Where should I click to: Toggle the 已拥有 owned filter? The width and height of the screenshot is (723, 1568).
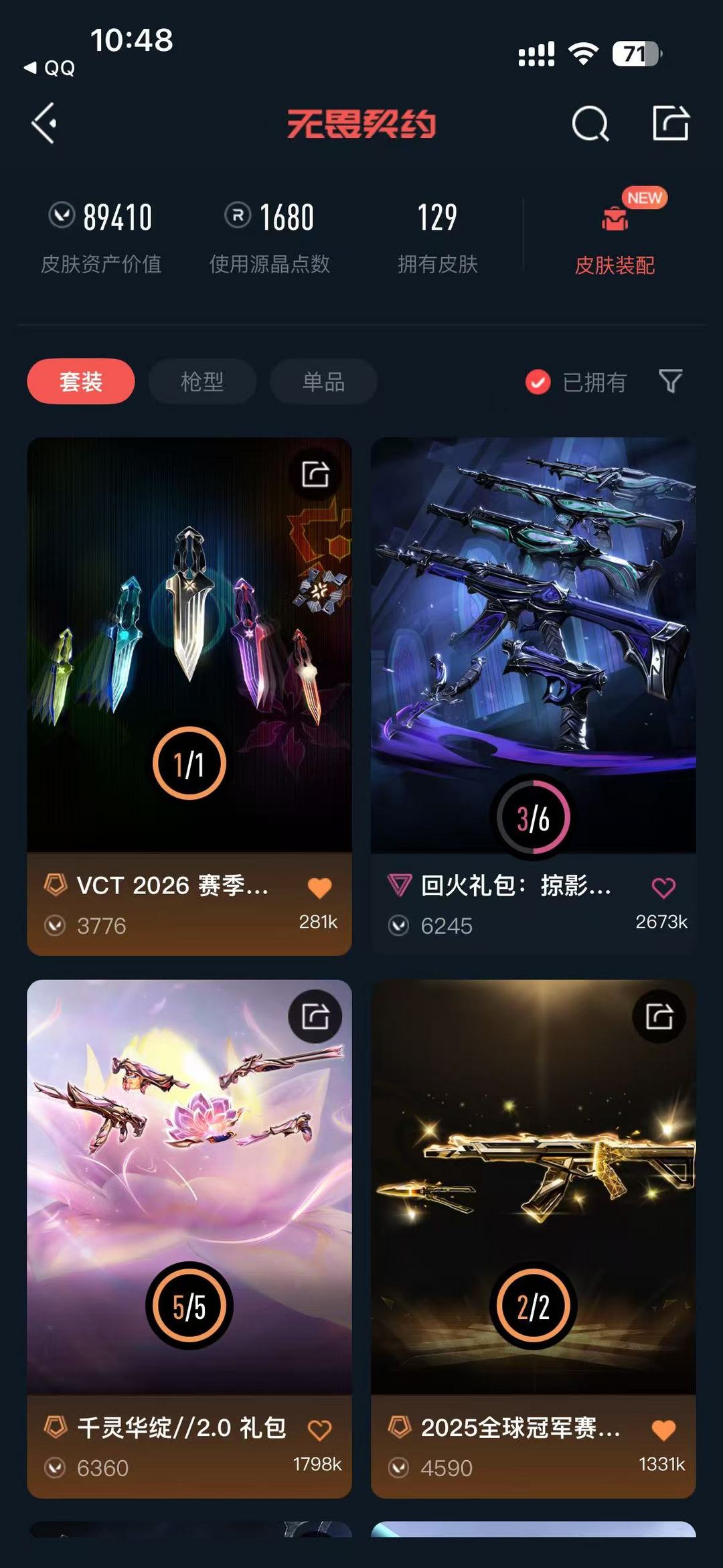[576, 382]
